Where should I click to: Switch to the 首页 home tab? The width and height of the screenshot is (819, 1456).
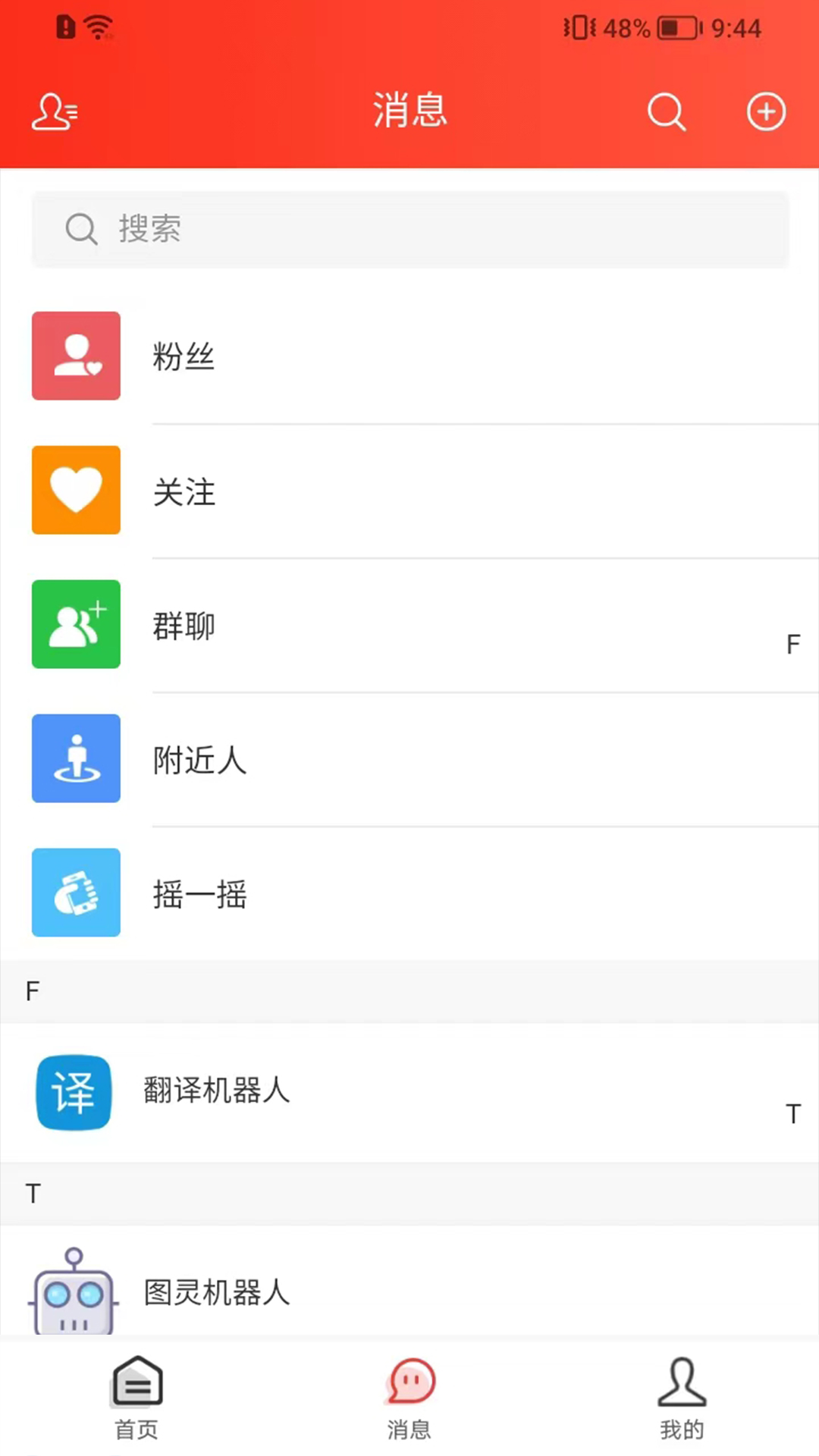pyautogui.click(x=136, y=1401)
